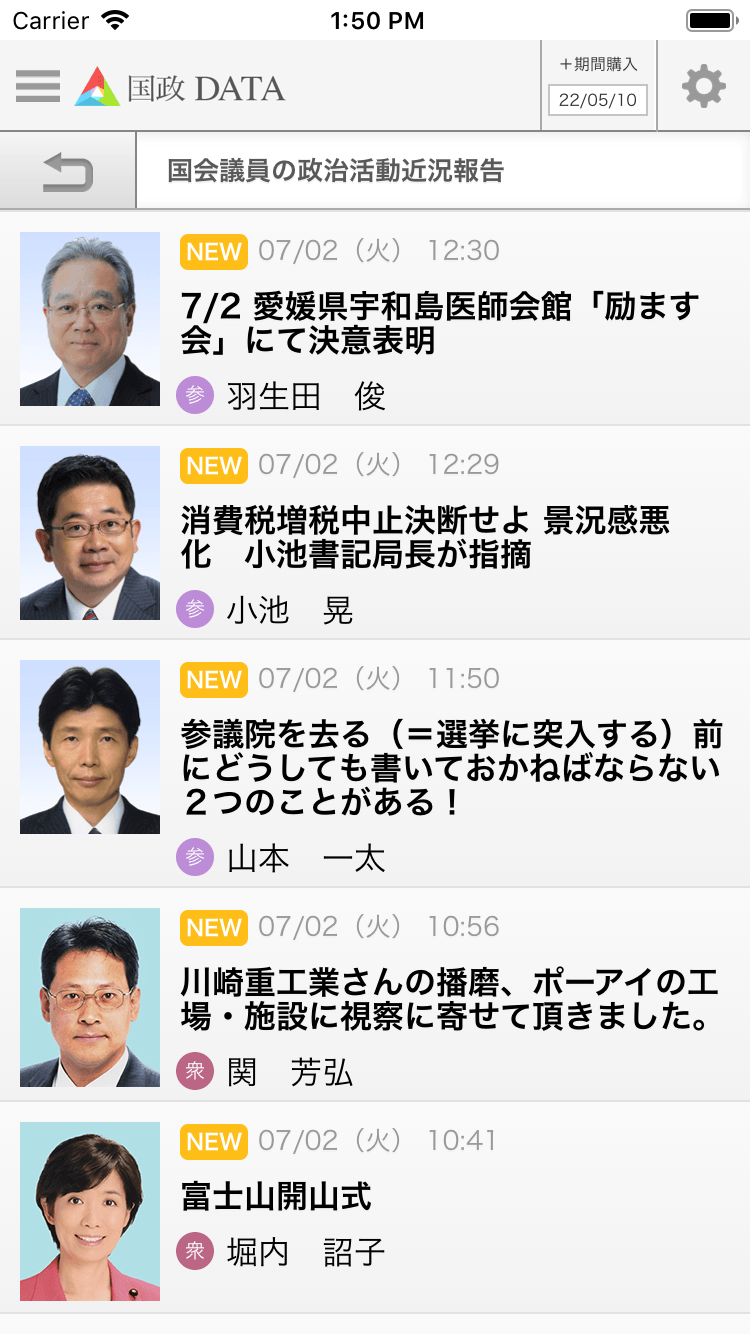Go back with the return arrow
Image resolution: width=750 pixels, height=1334 pixels.
point(68,171)
